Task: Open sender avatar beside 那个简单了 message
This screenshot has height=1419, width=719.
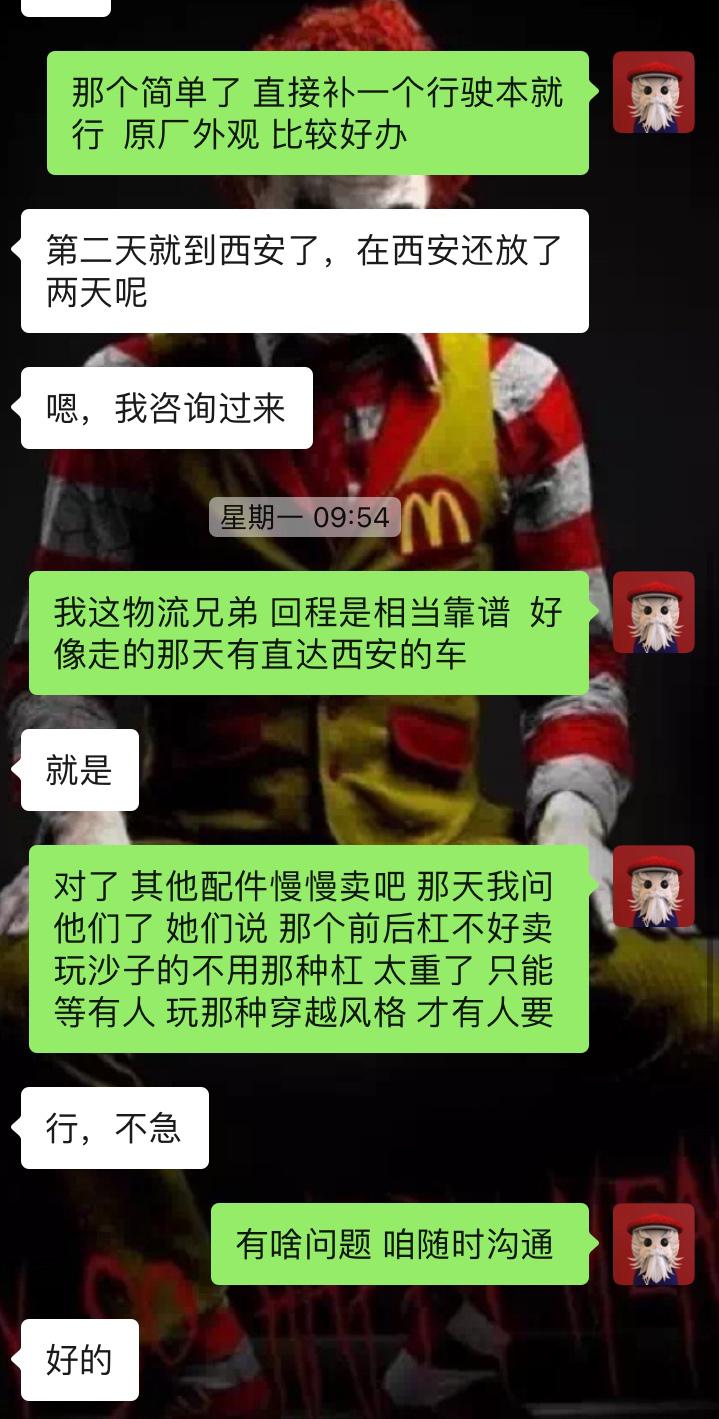Action: [653, 93]
